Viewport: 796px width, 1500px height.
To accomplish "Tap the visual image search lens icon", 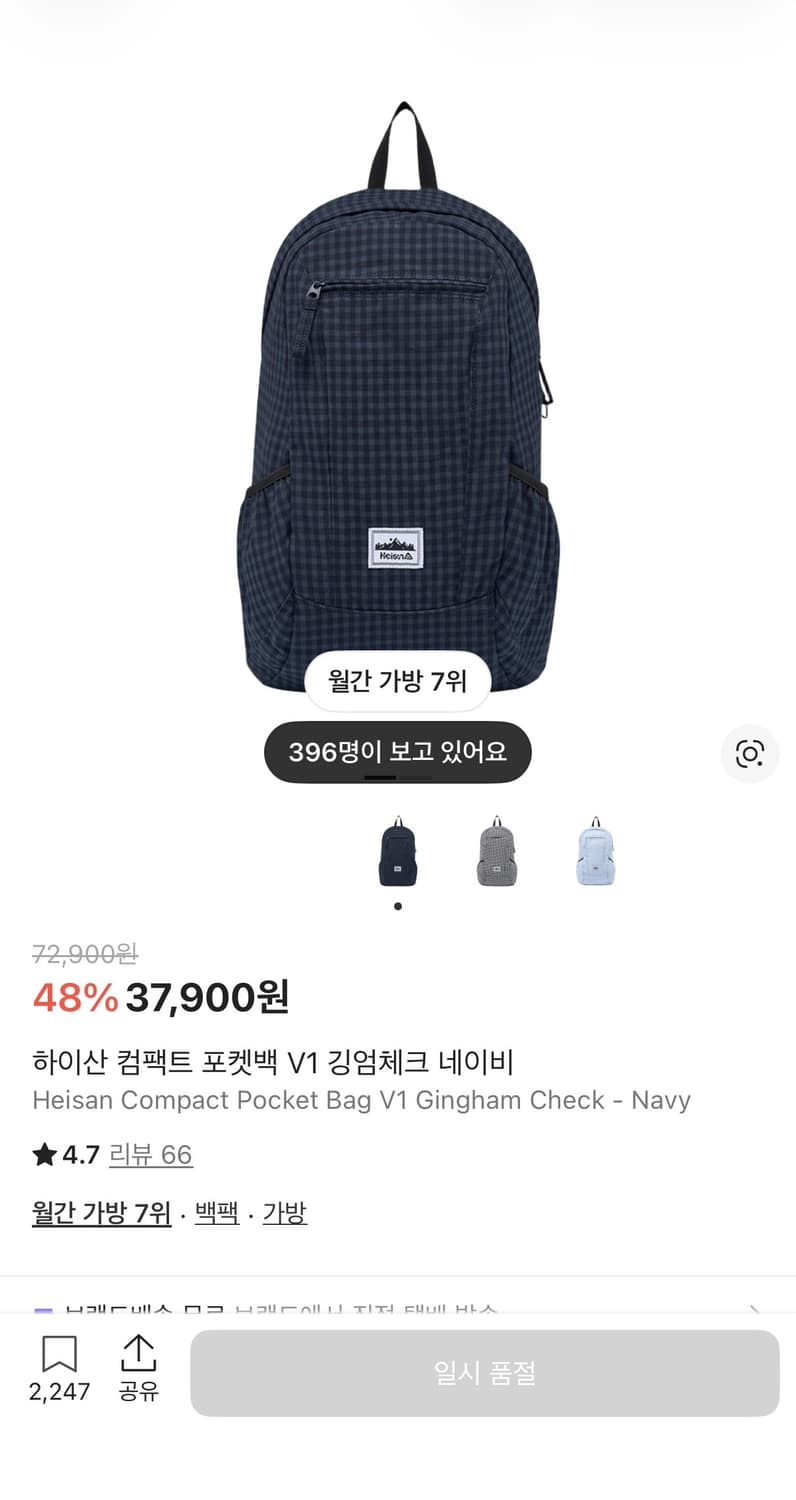I will coord(750,755).
